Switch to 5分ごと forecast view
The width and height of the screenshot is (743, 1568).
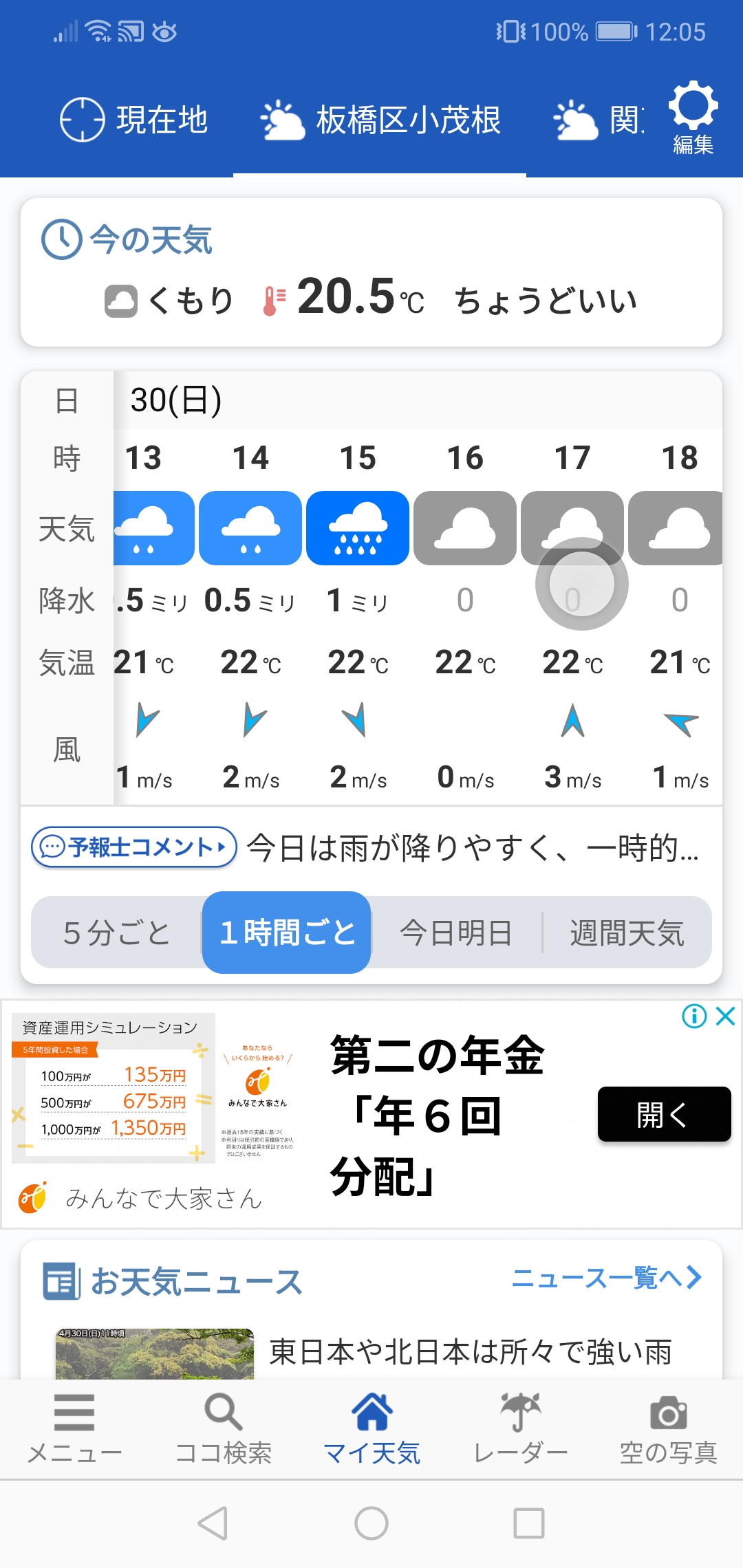[116, 933]
